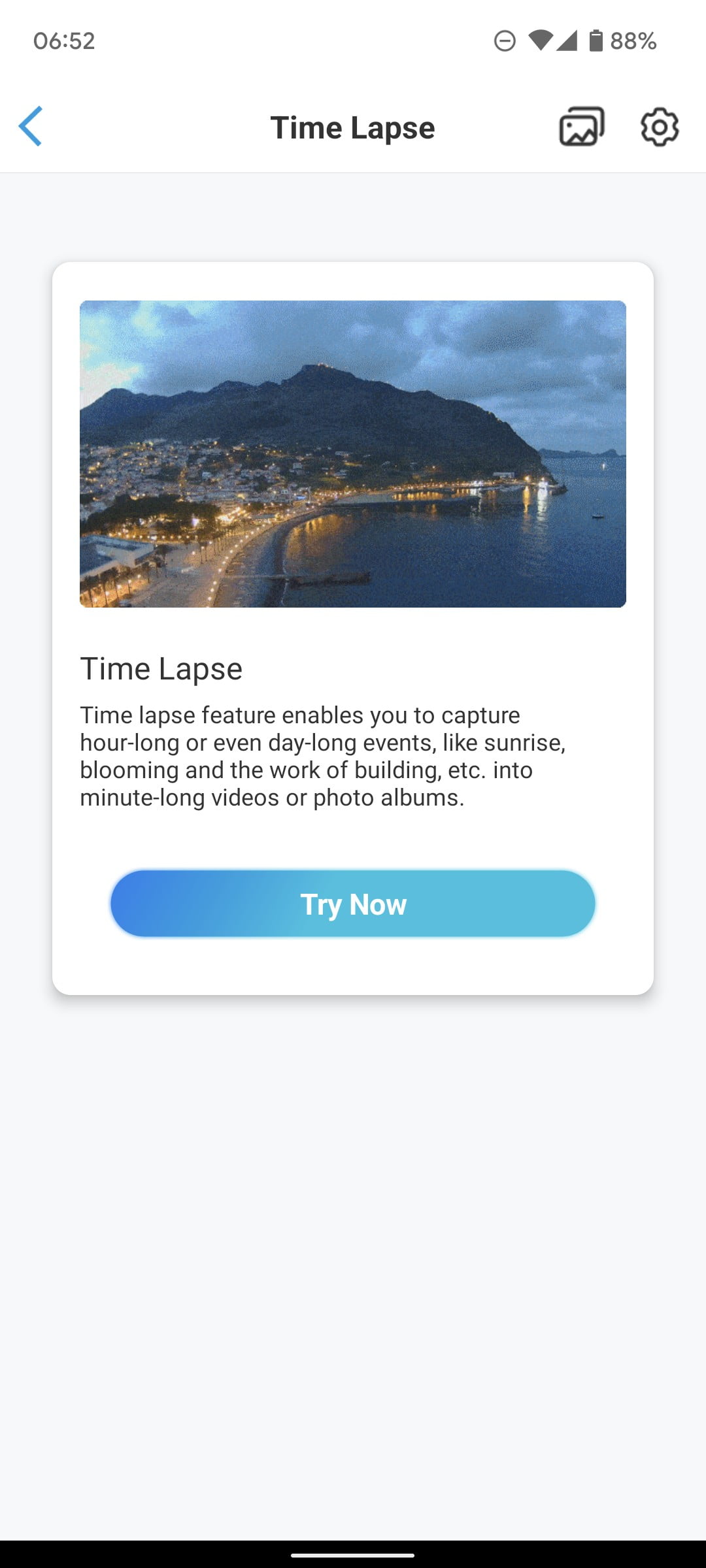Screen dimensions: 706x1568
Task: Open Time Lapse settings gear
Action: pyautogui.click(x=659, y=127)
